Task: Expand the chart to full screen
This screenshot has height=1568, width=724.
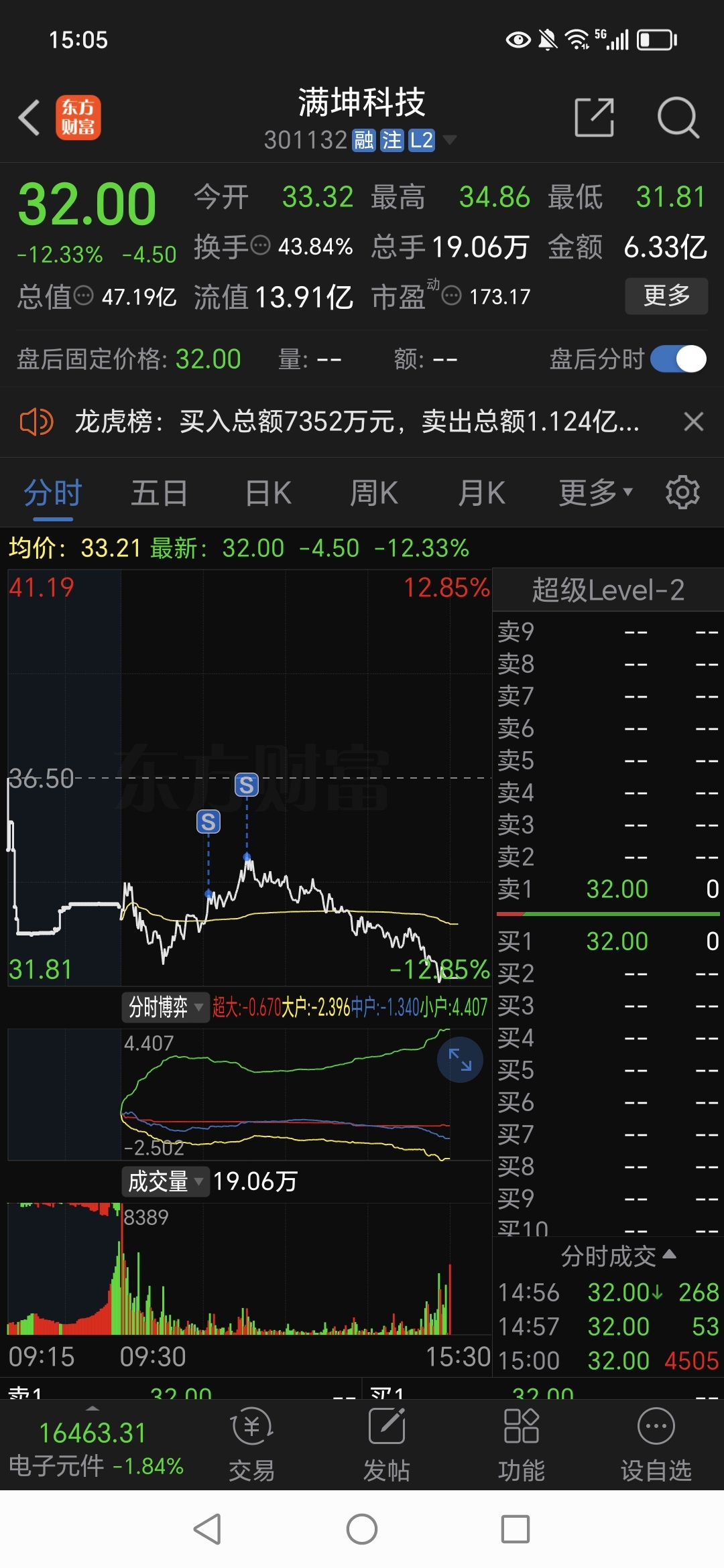Action: click(460, 1059)
